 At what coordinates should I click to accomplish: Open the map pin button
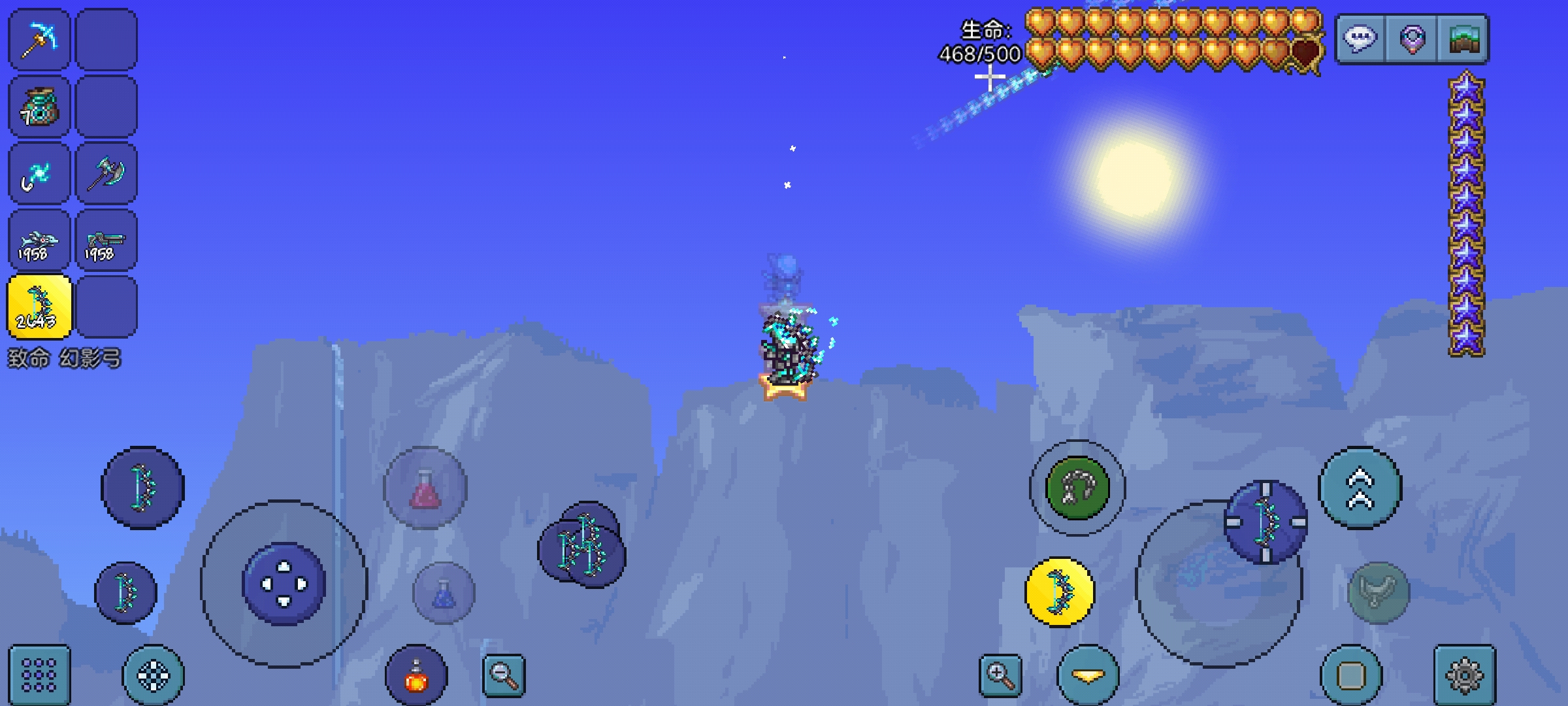[1412, 39]
